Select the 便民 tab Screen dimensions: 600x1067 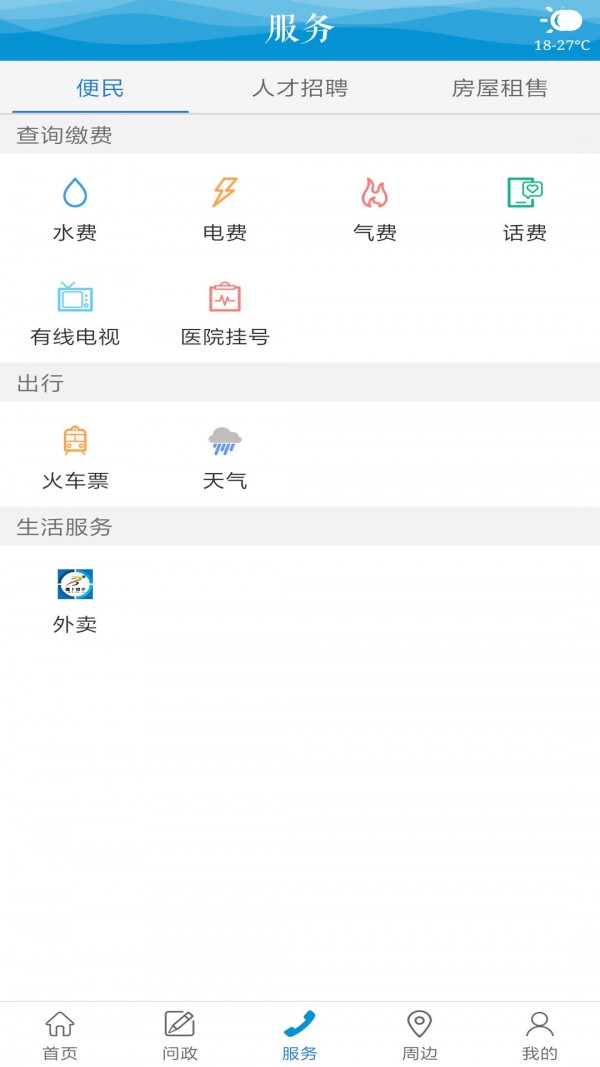point(100,88)
